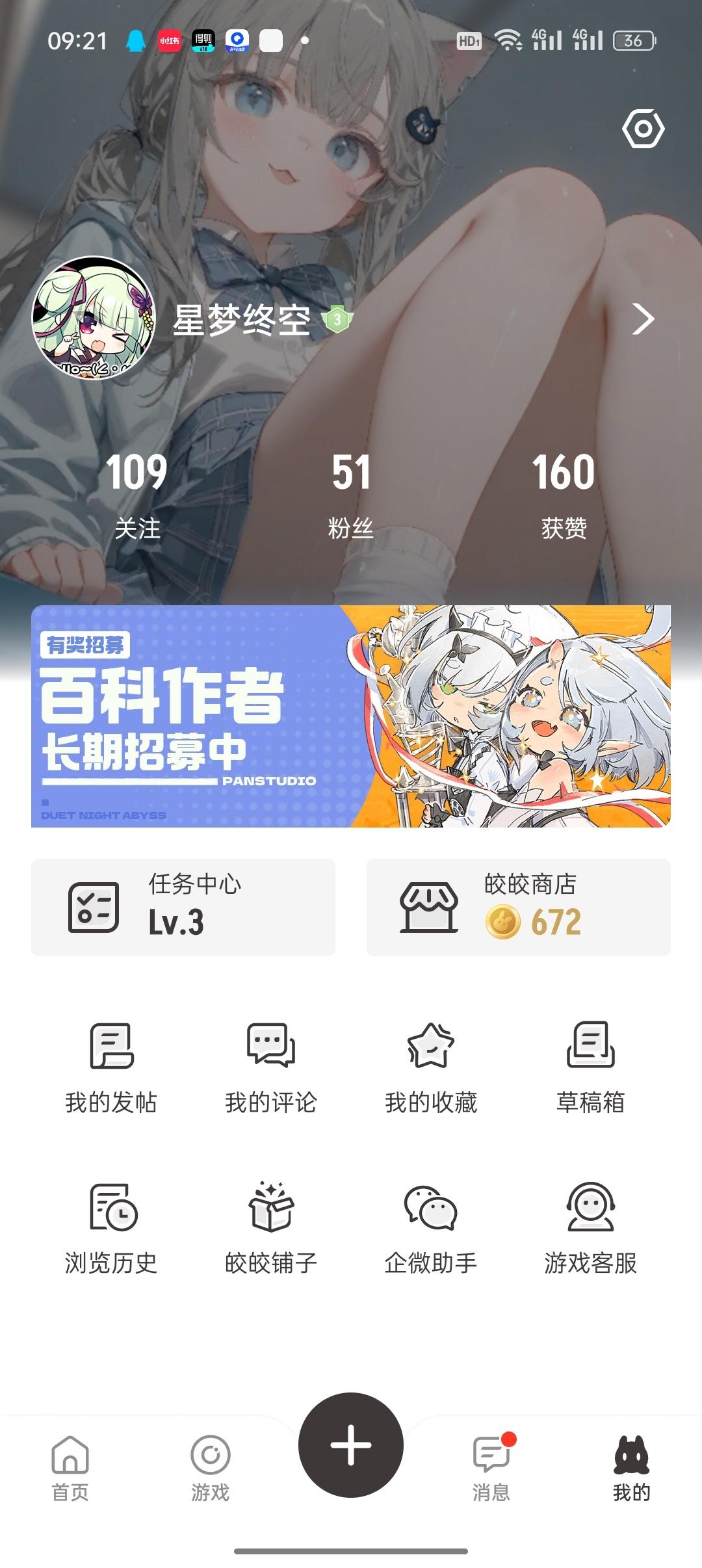Screen dimensions: 702x1568
Task: Open the 百科作者 recruitment banner
Action: 351,716
